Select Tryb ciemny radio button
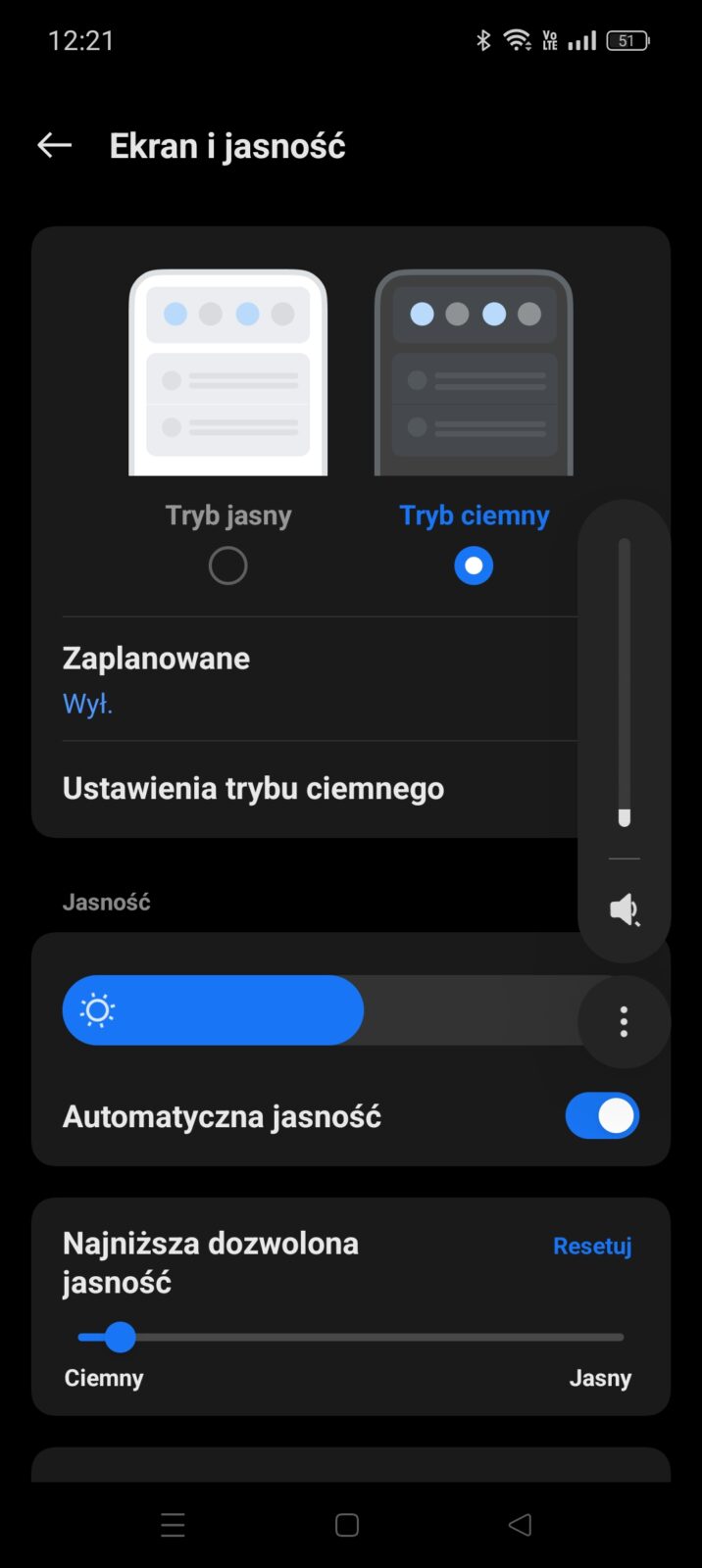 [474, 565]
